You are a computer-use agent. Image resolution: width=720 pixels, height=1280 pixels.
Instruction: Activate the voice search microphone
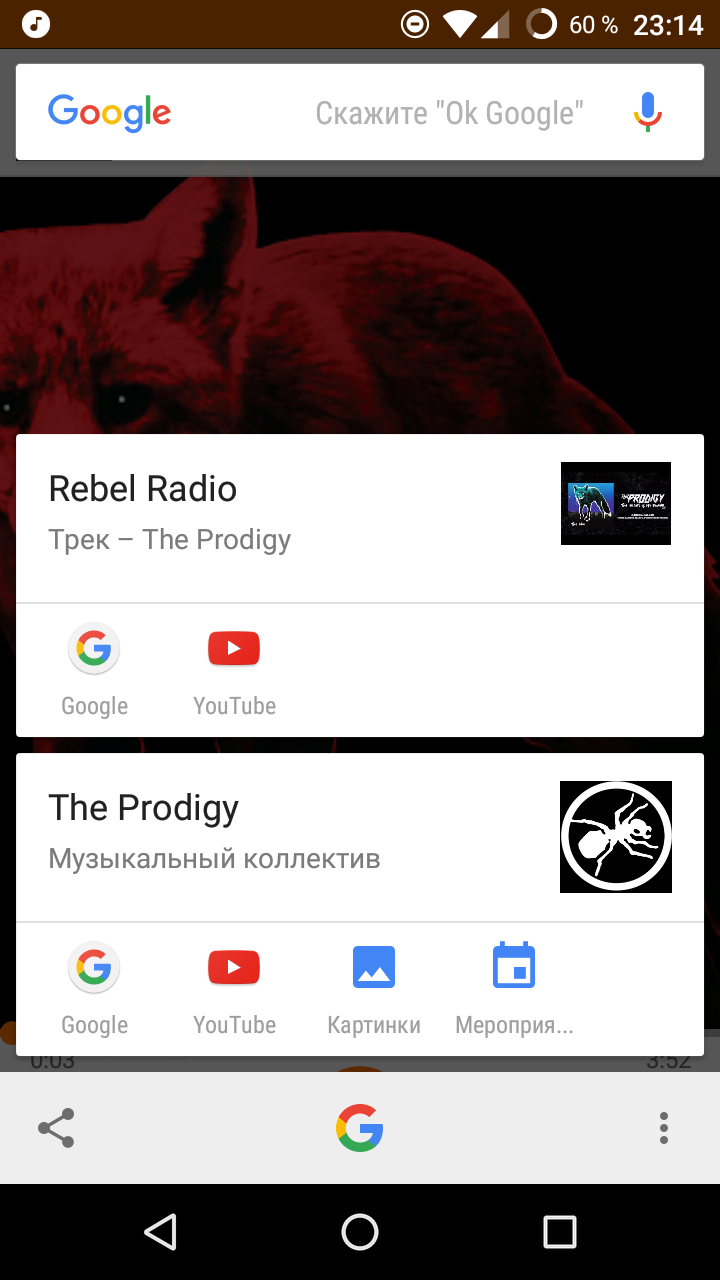[x=648, y=112]
